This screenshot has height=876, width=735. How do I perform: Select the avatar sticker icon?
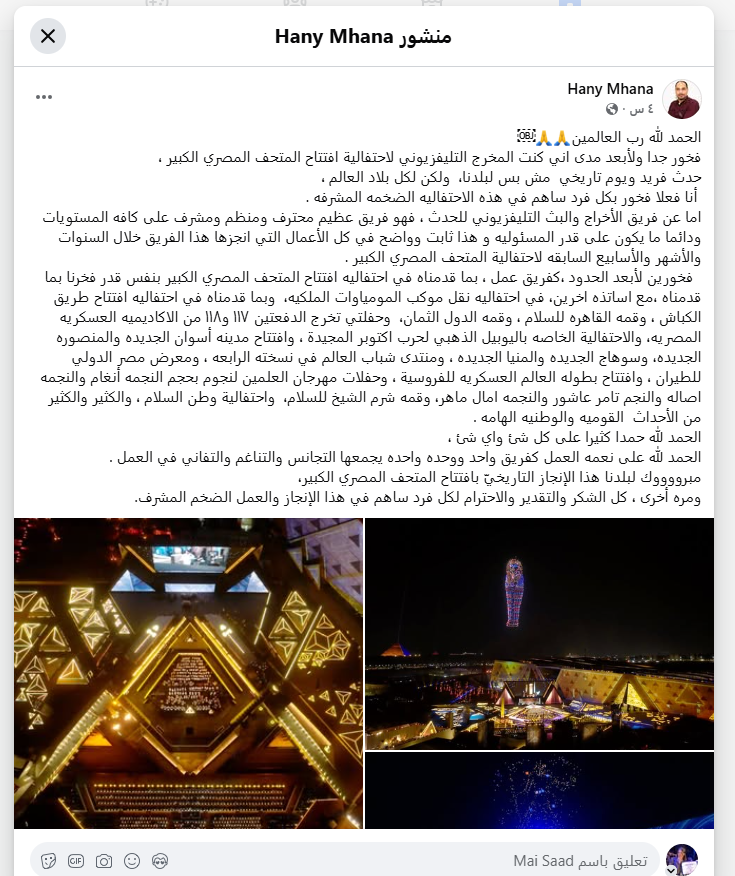click(x=160, y=861)
